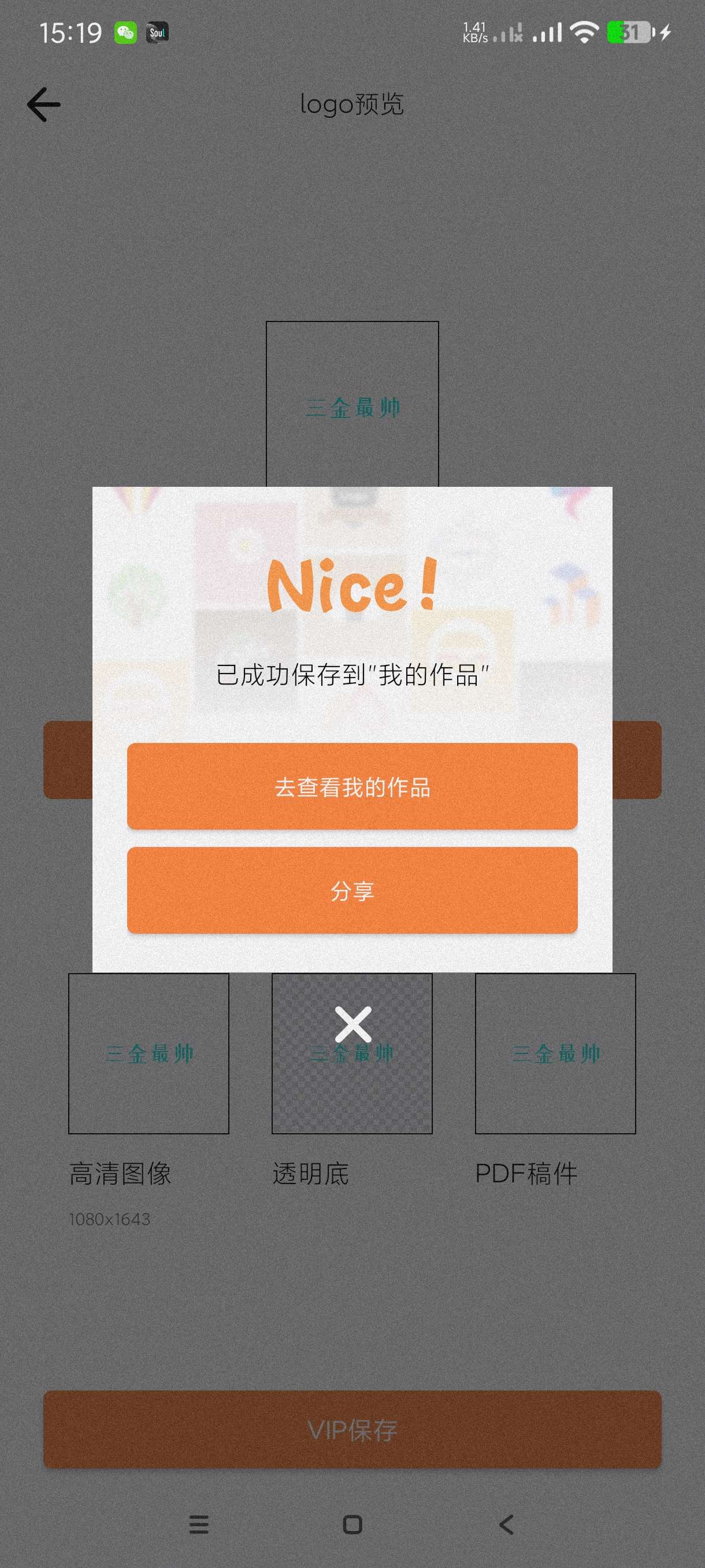This screenshot has width=705, height=1568.
Task: Share the saved logo via 分享
Action: (x=352, y=890)
